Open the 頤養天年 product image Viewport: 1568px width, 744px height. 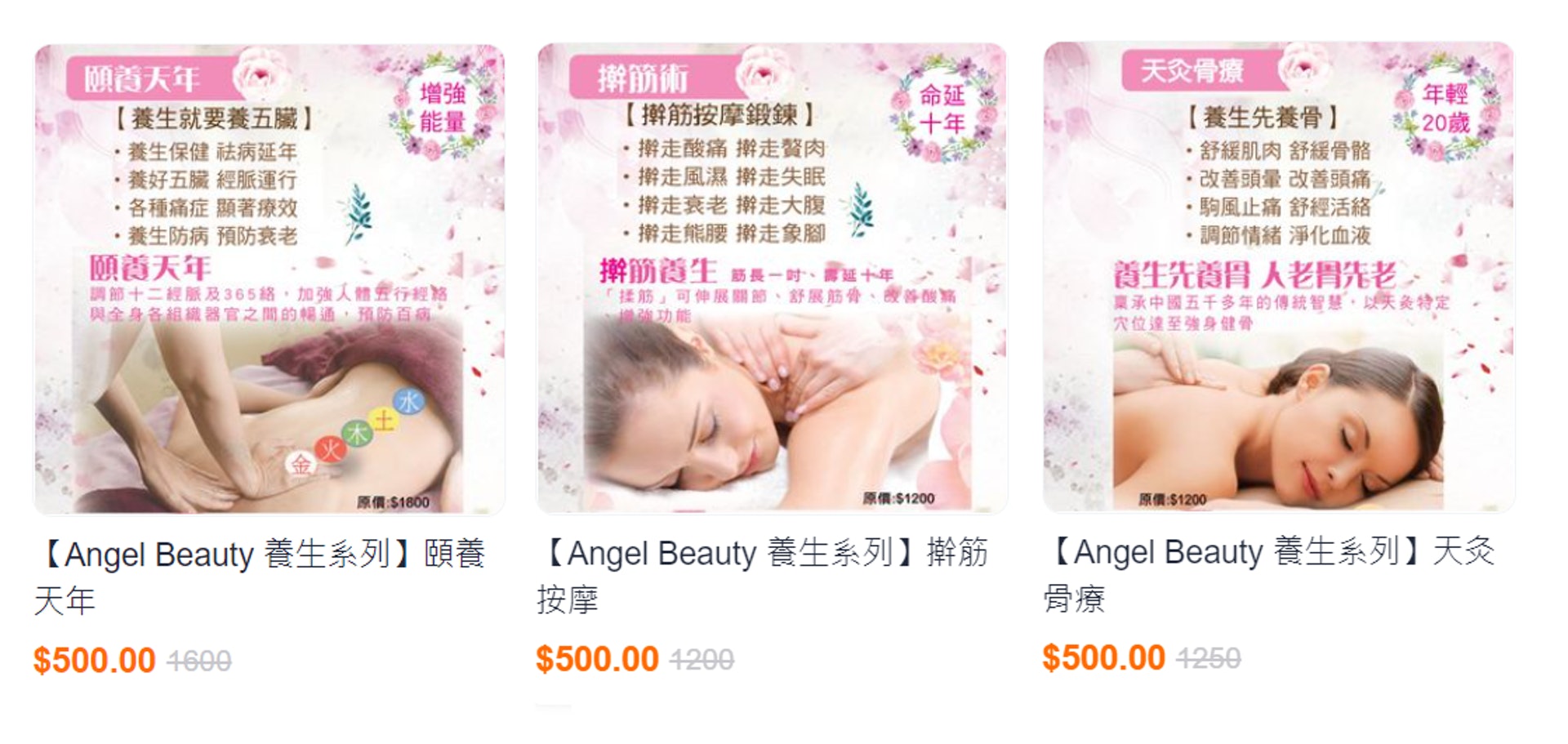click(269, 279)
